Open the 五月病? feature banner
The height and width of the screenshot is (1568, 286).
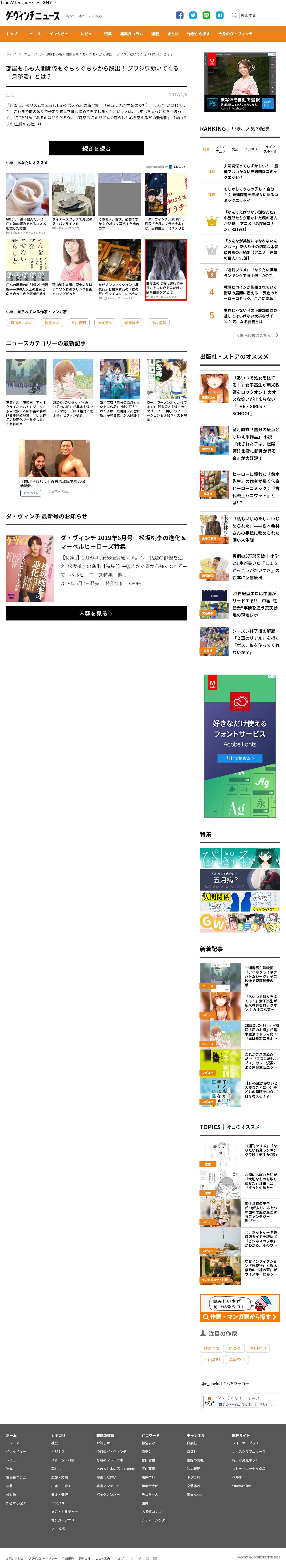[240, 880]
